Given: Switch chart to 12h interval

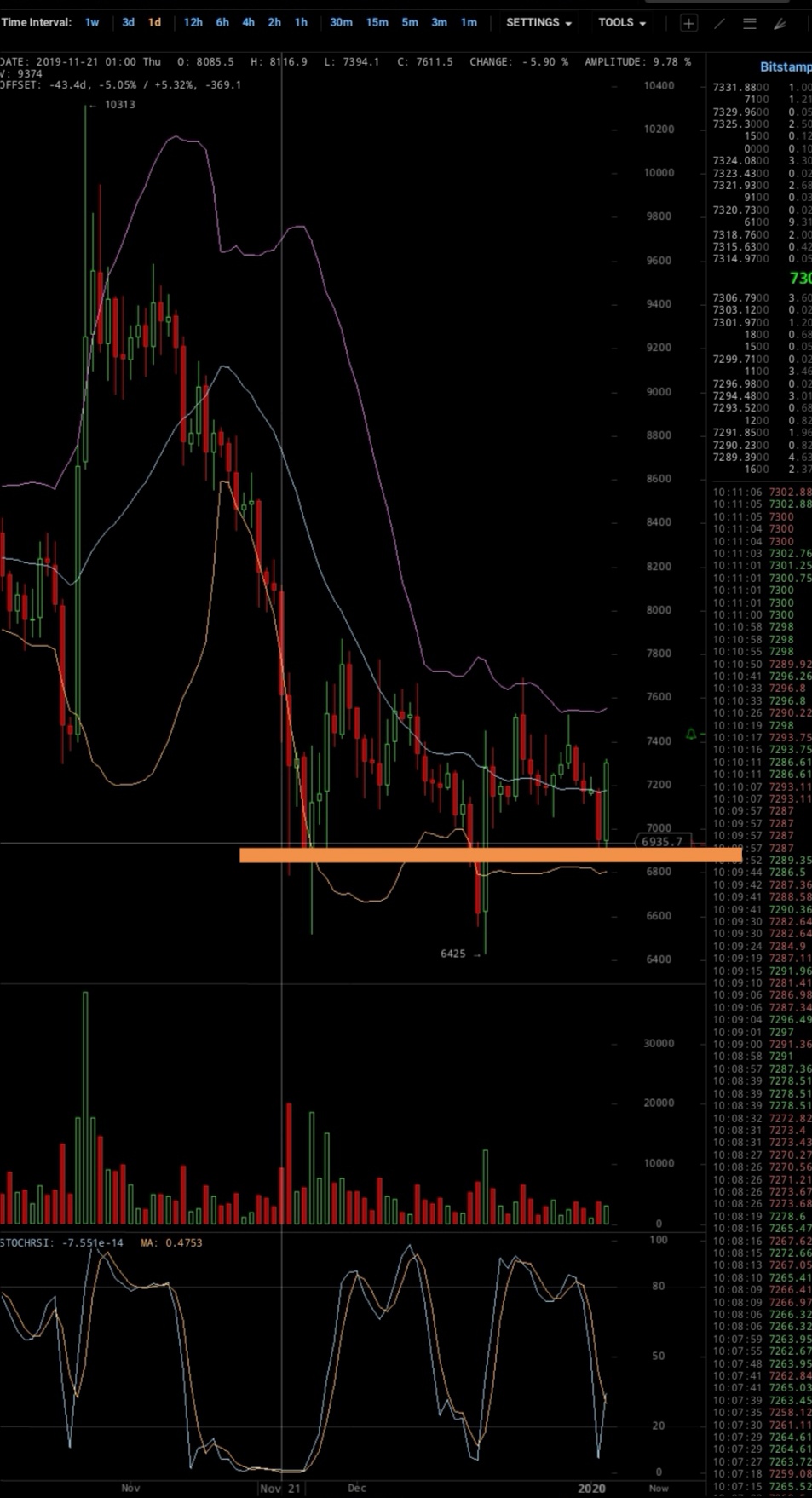Looking at the screenshot, I should pyautogui.click(x=193, y=22).
